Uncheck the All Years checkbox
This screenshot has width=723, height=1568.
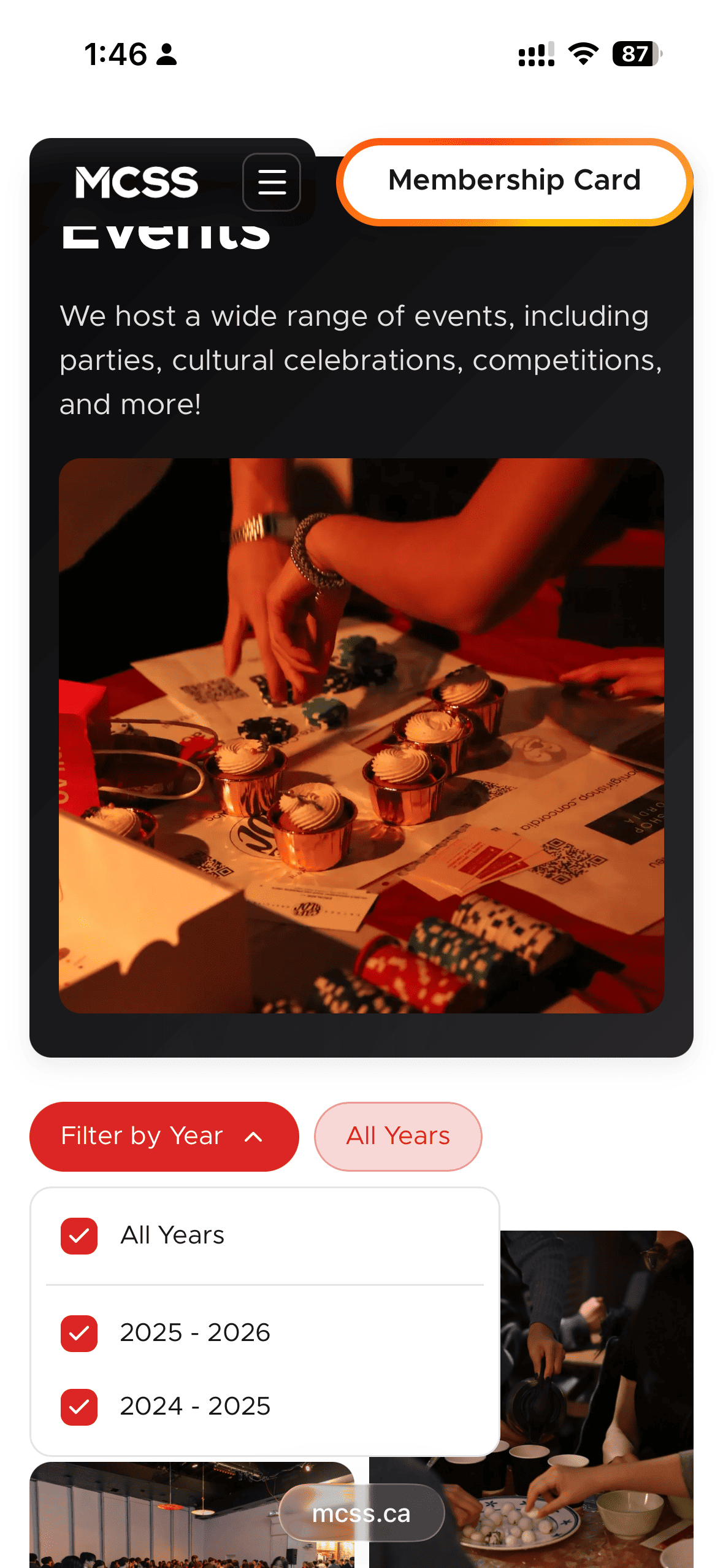(x=79, y=1236)
